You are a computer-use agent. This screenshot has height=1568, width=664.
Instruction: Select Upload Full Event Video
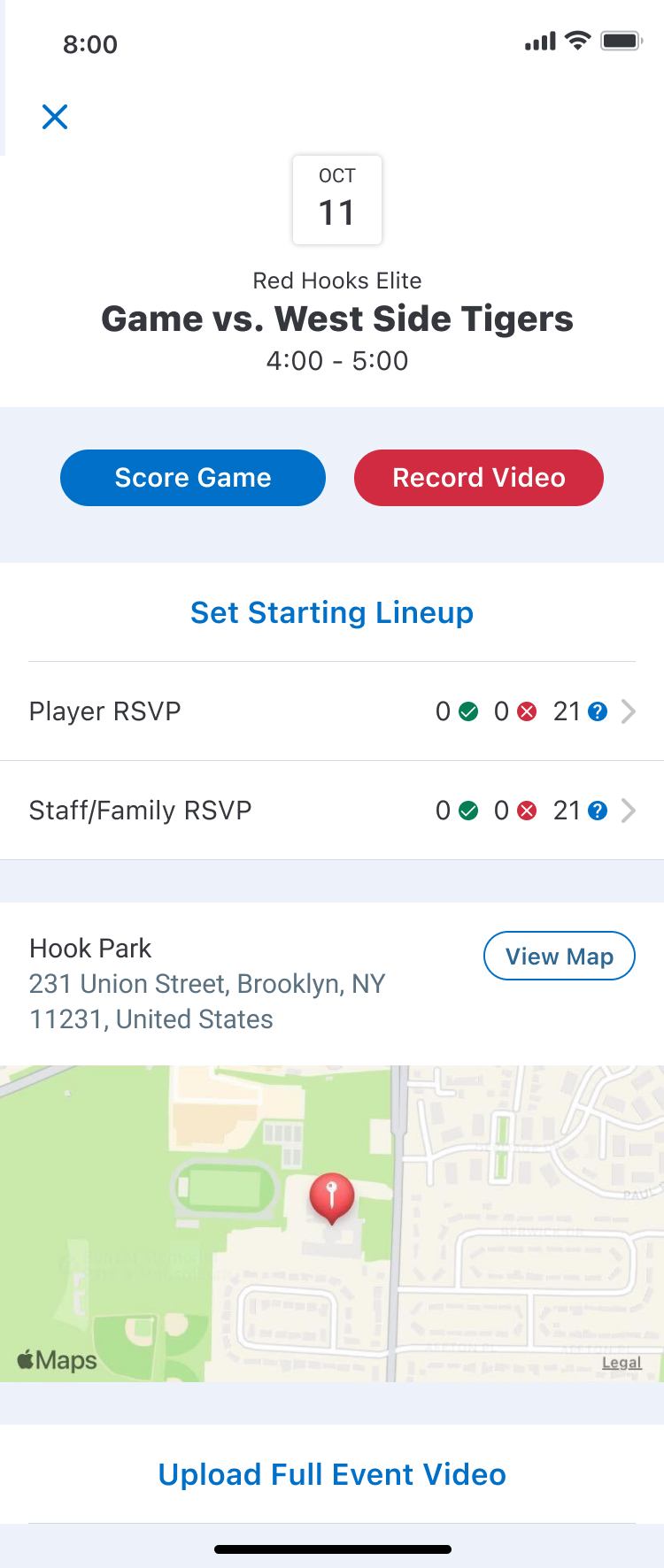[x=332, y=1475]
